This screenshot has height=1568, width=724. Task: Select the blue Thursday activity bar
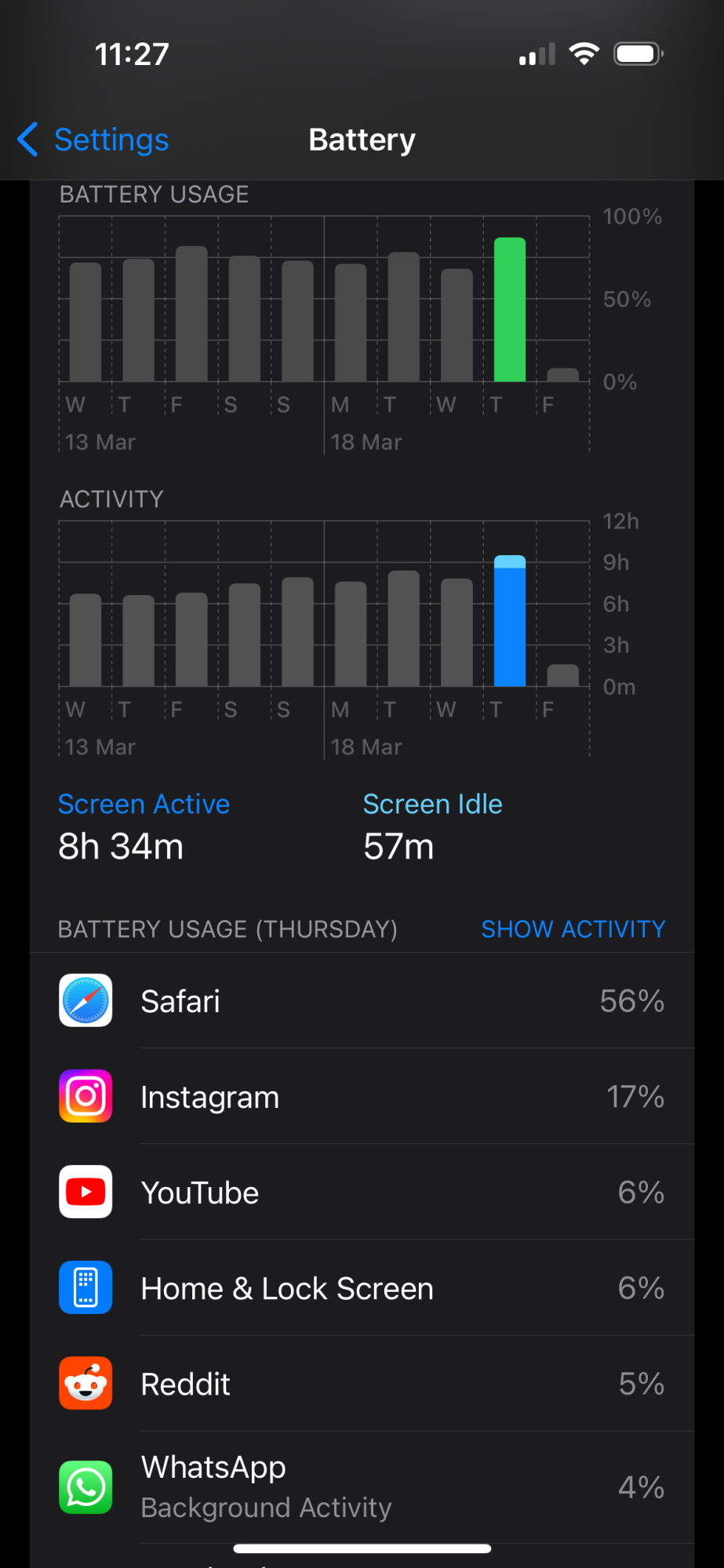point(510,621)
